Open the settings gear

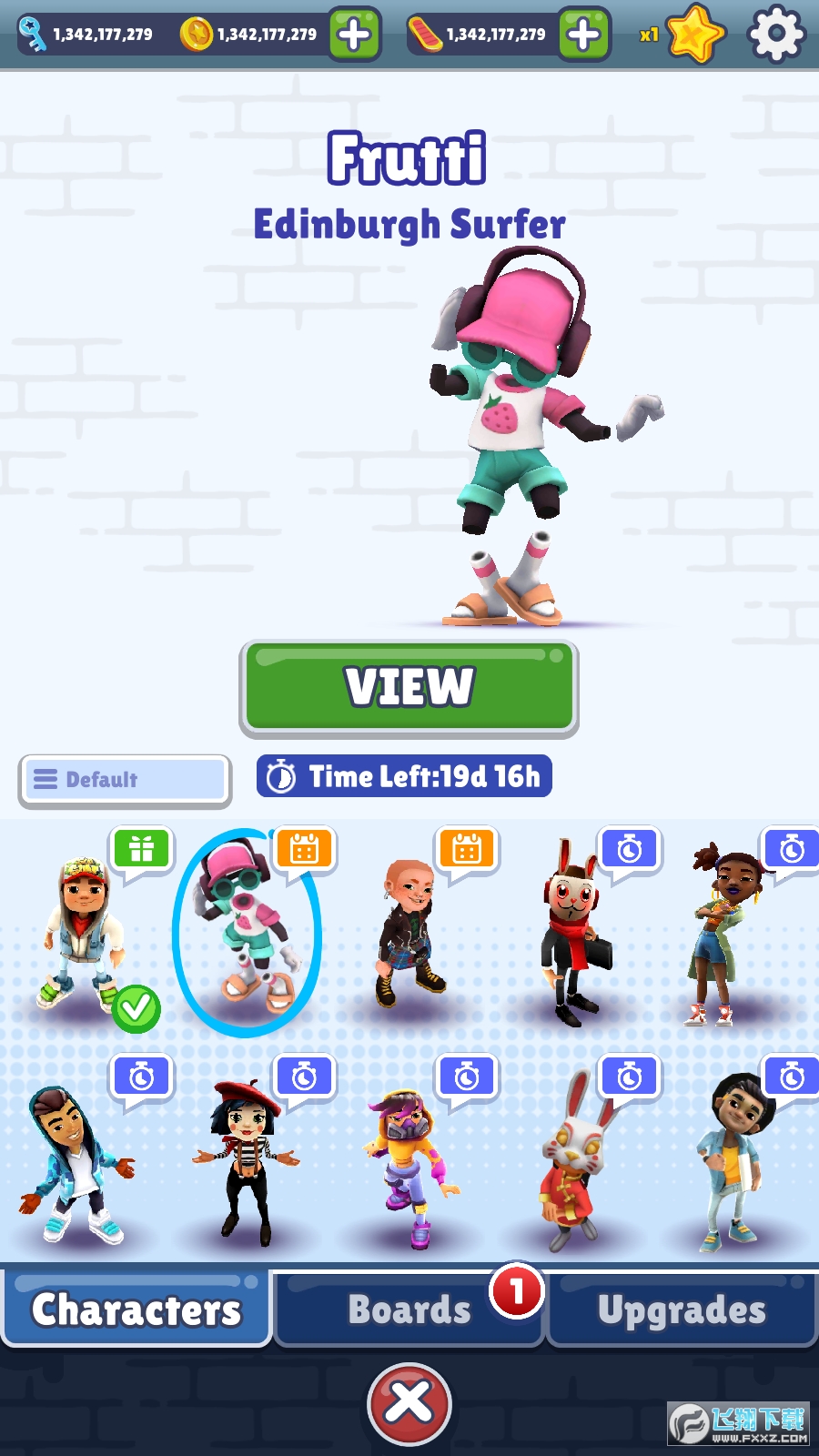775,34
